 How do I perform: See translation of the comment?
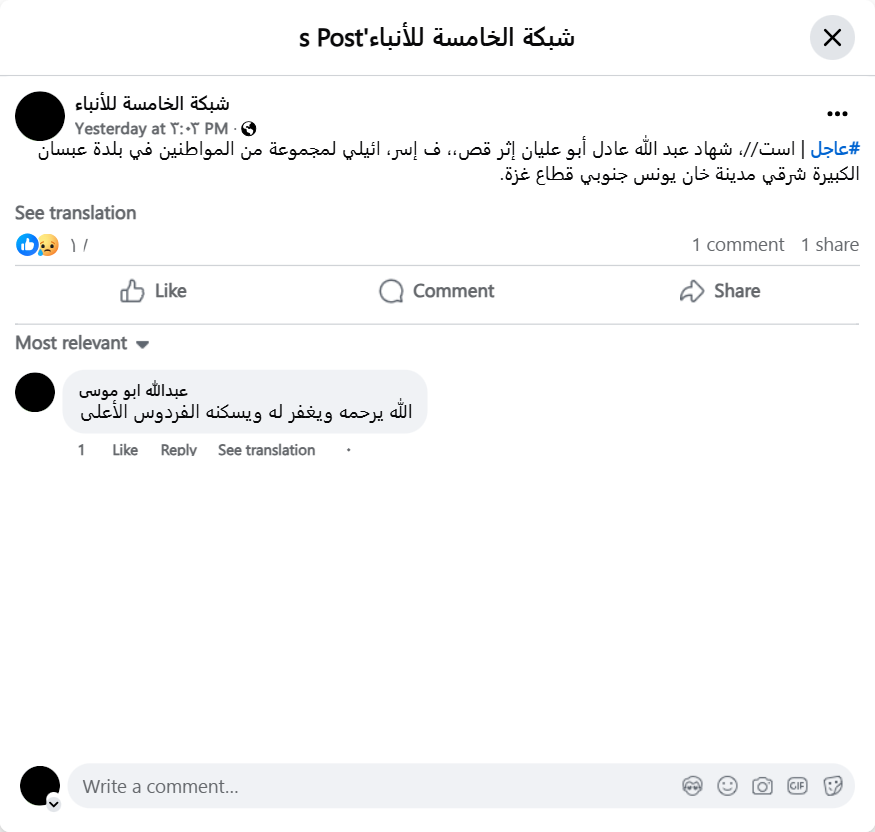pyautogui.click(x=266, y=450)
